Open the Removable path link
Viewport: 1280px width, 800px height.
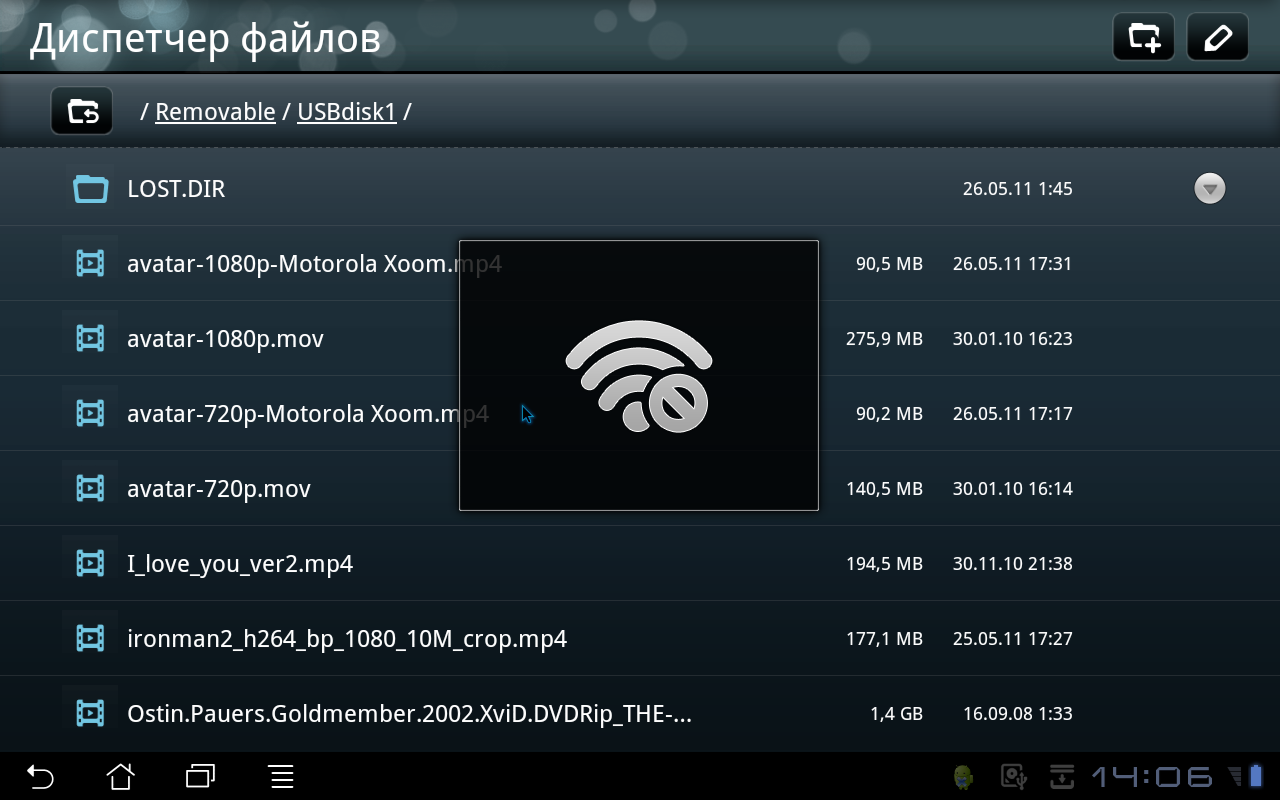[215, 112]
